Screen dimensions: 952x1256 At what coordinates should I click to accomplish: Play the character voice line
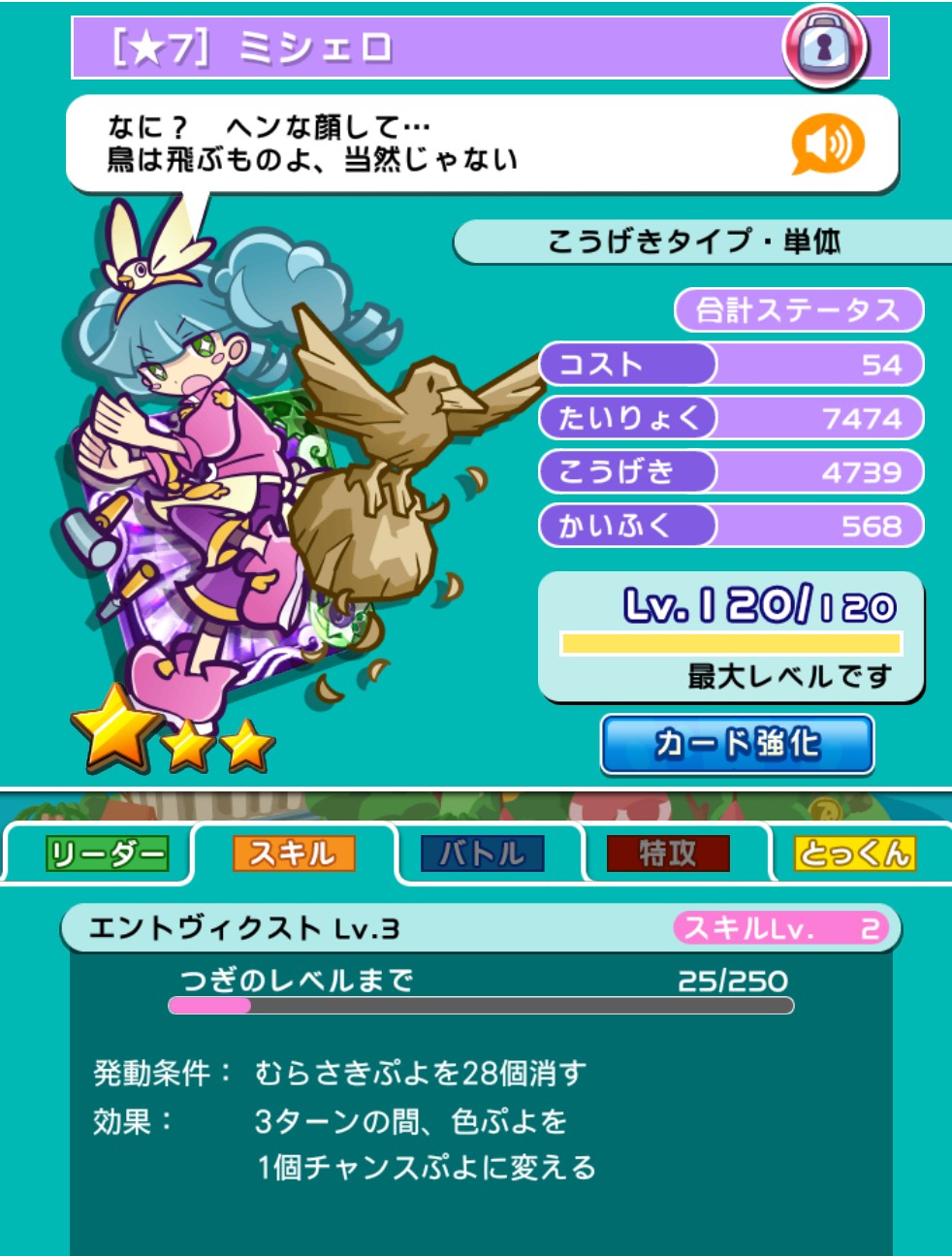coord(827,145)
